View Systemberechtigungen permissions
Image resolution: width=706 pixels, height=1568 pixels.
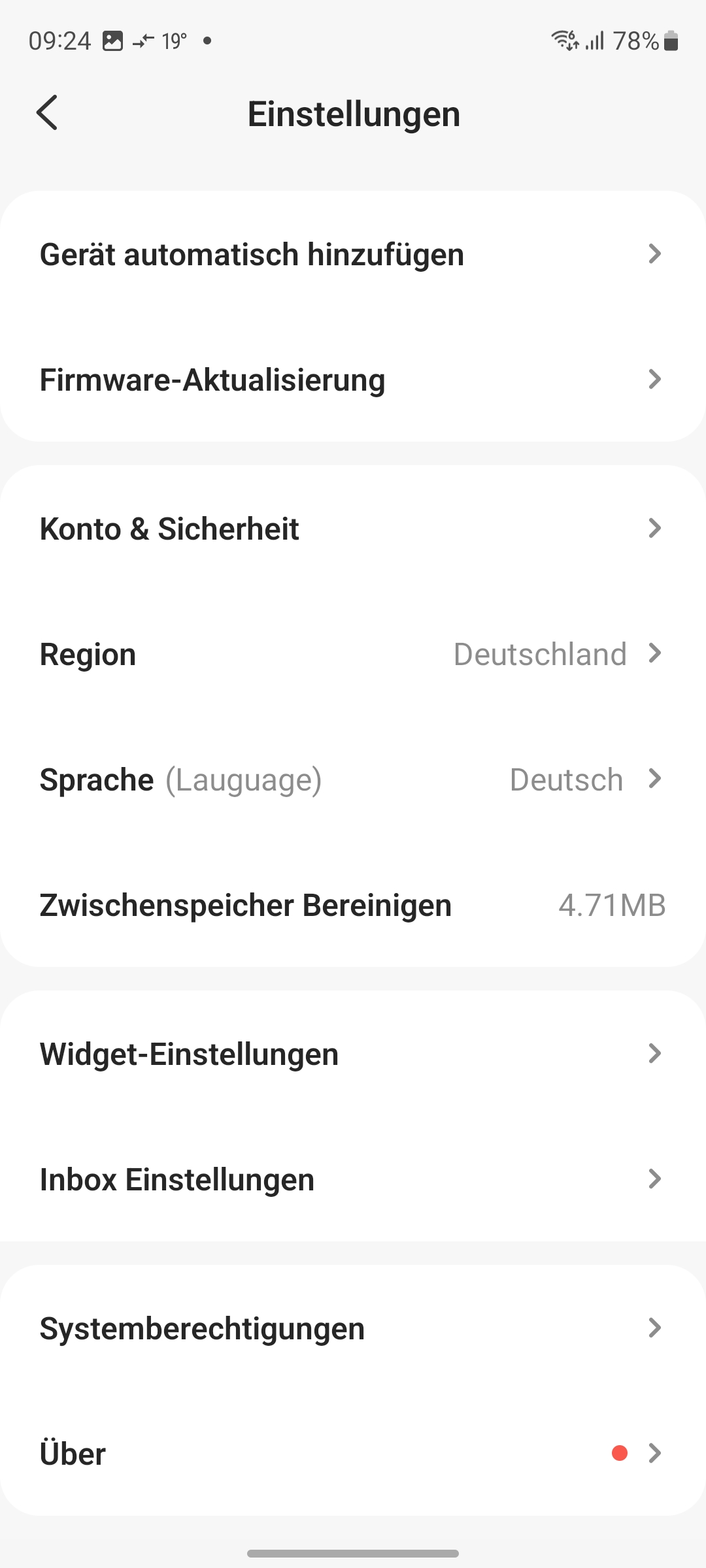[353, 1328]
